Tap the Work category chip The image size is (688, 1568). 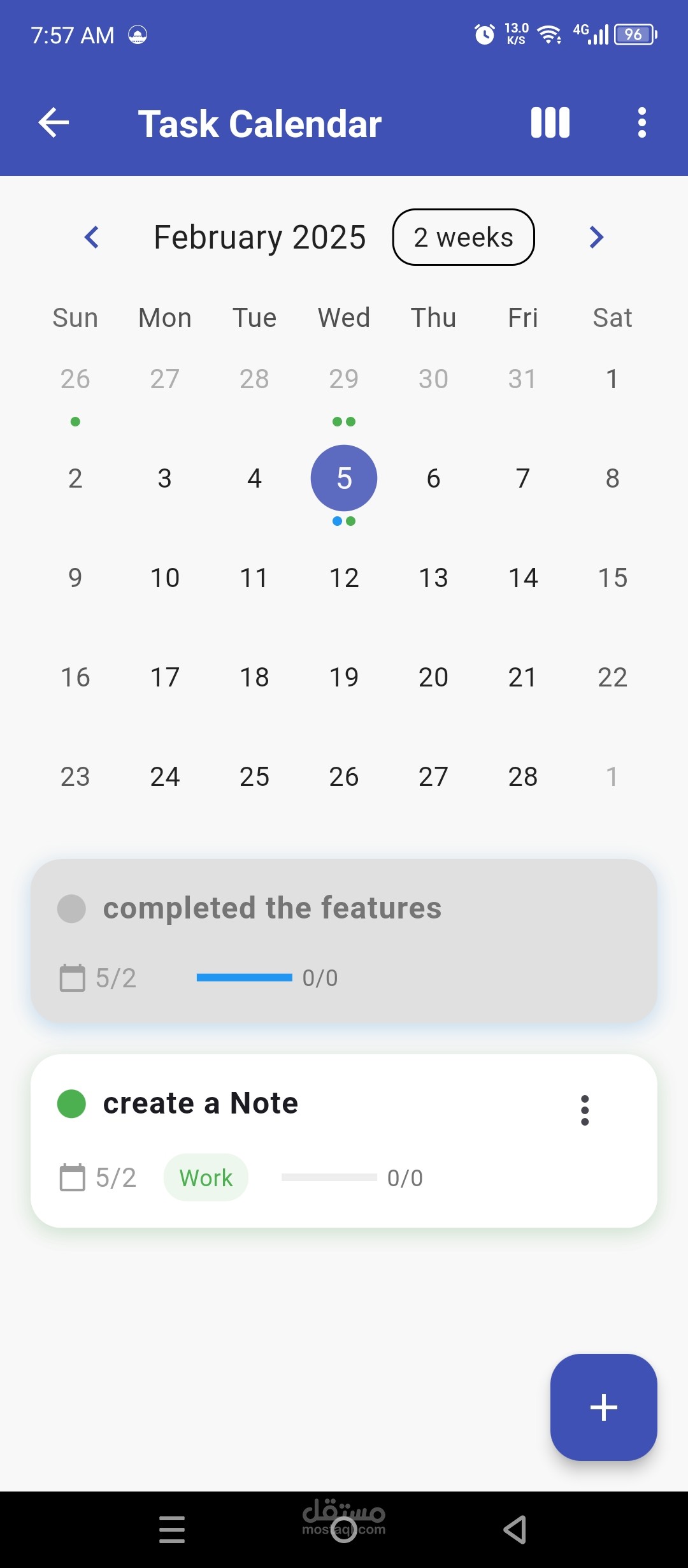pyautogui.click(x=206, y=1177)
